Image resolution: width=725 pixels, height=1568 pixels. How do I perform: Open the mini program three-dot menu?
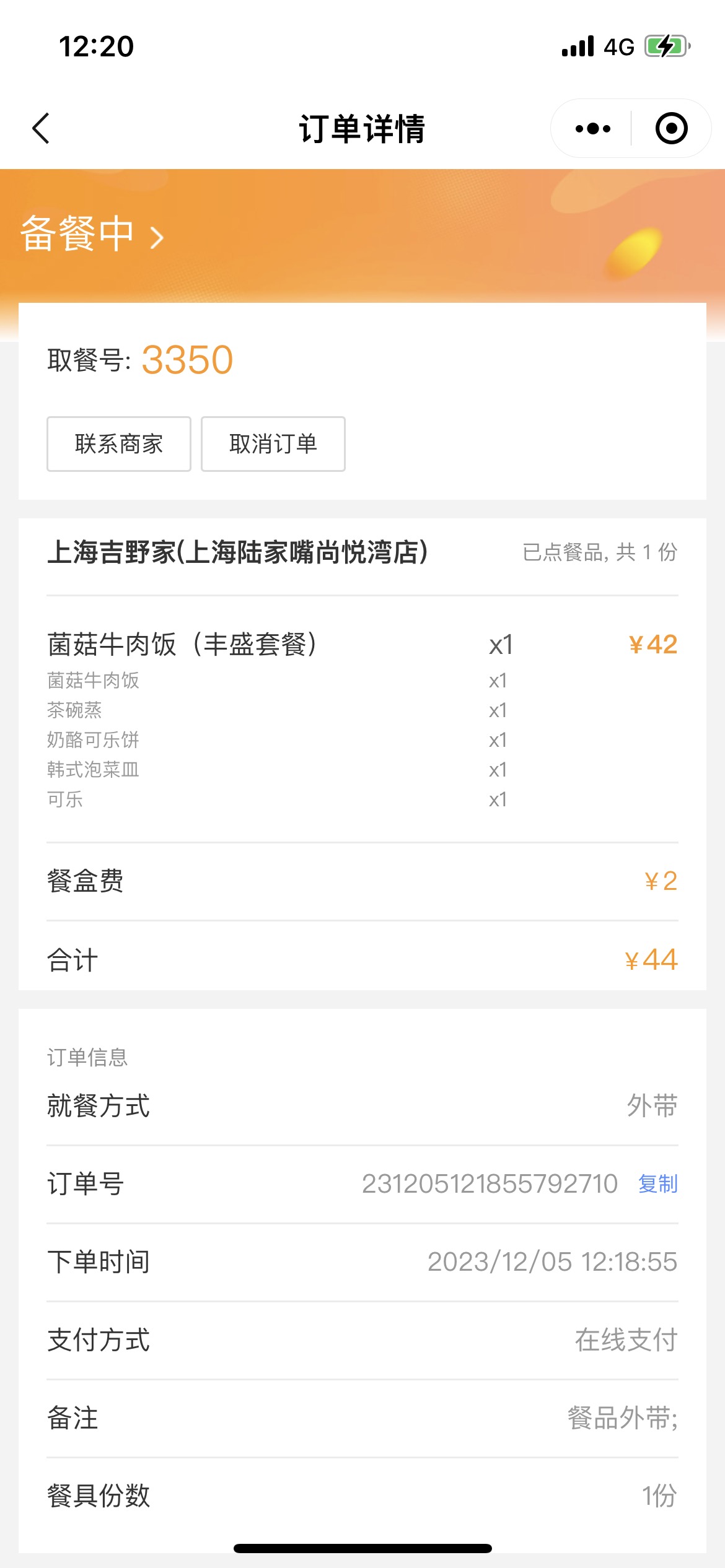click(x=592, y=128)
